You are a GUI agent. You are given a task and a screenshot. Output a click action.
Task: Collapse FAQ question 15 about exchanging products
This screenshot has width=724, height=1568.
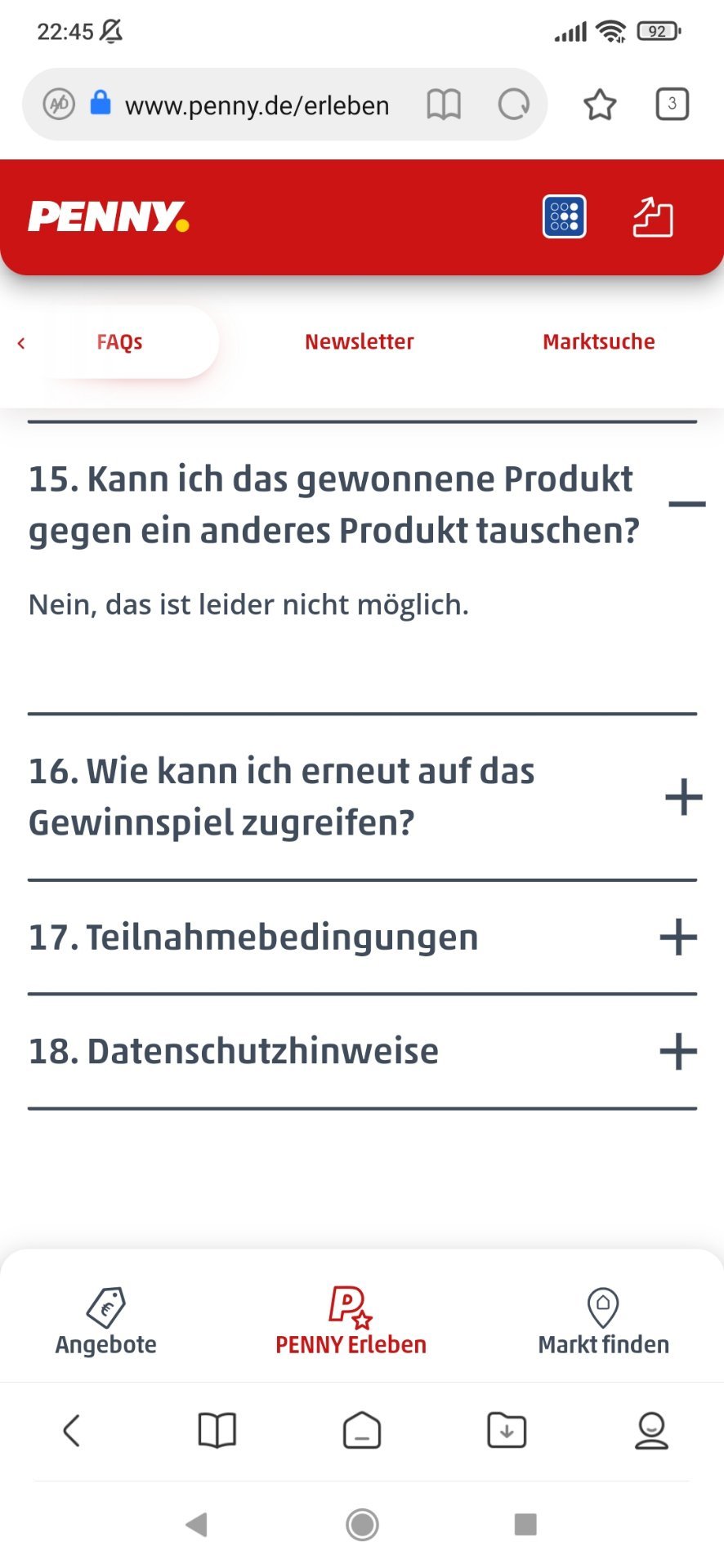pos(686,504)
